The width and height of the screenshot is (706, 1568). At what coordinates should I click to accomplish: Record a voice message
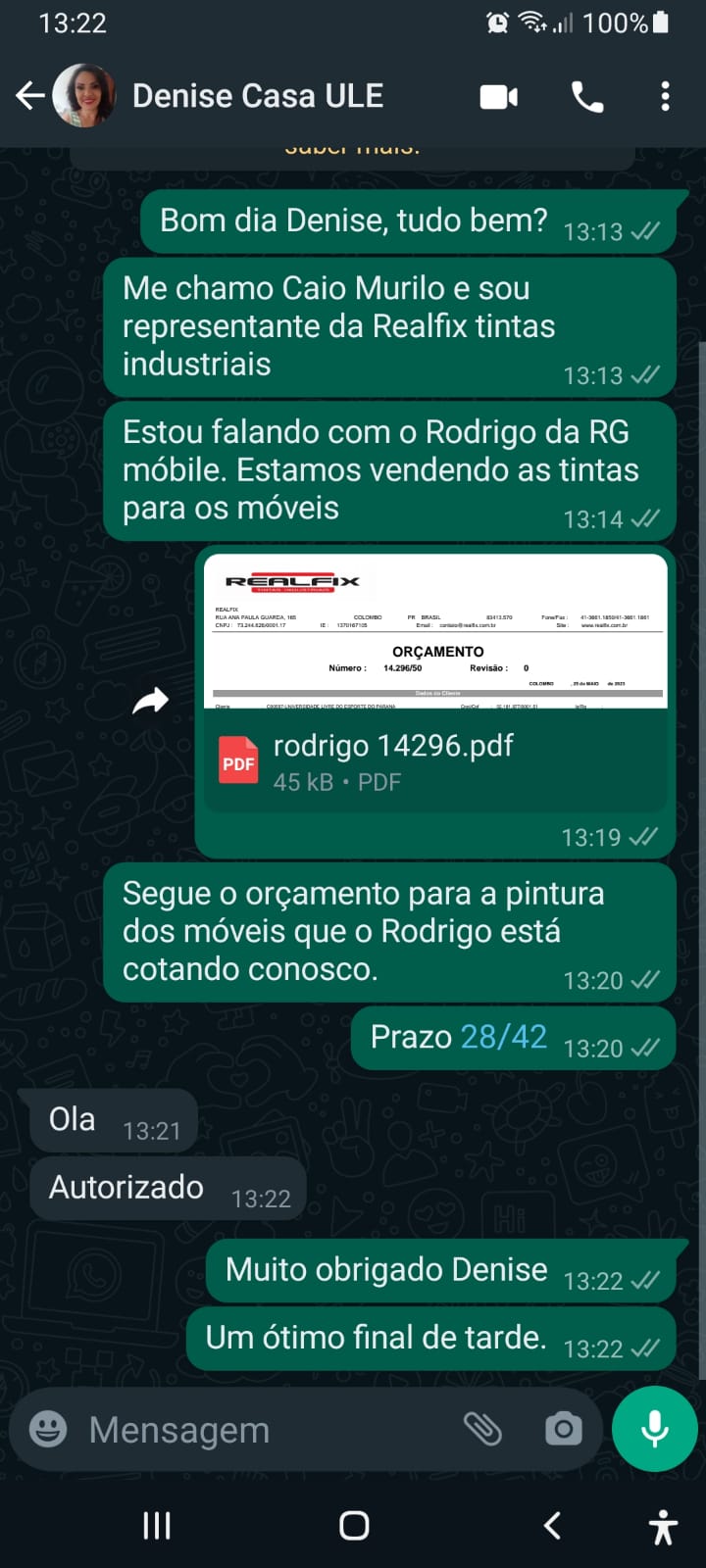(x=654, y=1429)
